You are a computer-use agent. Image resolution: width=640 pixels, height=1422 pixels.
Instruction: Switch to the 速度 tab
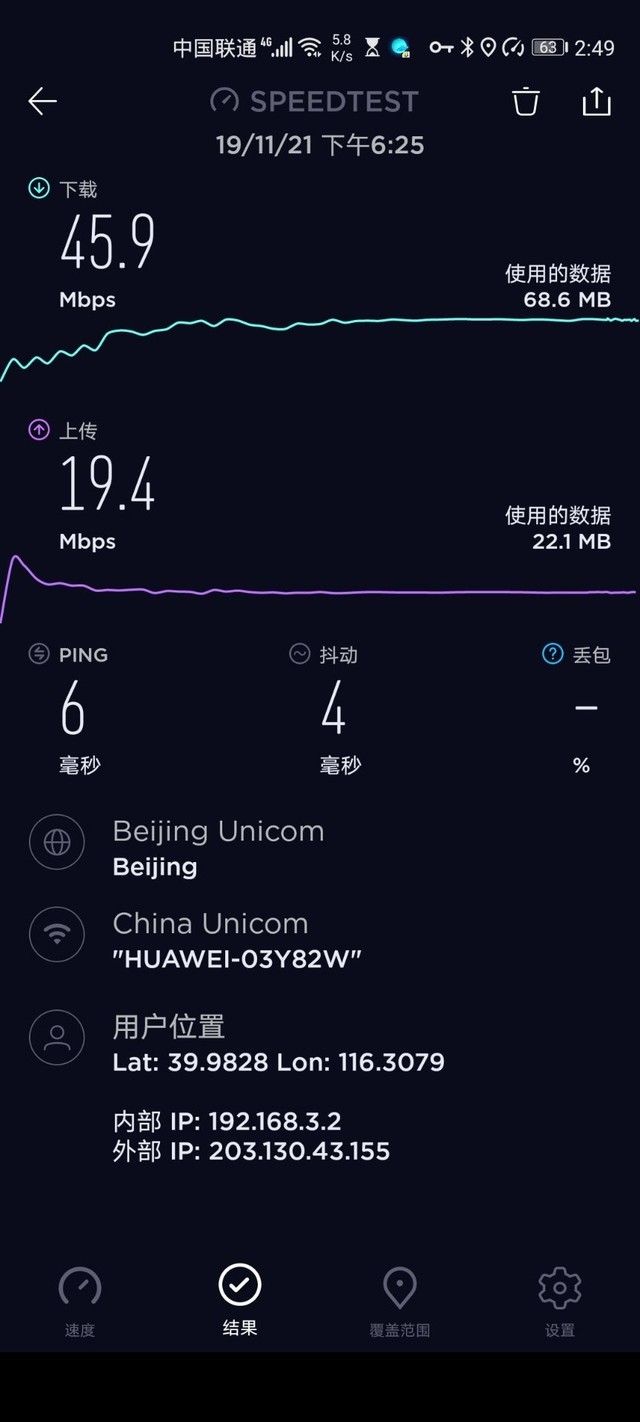(80, 1300)
